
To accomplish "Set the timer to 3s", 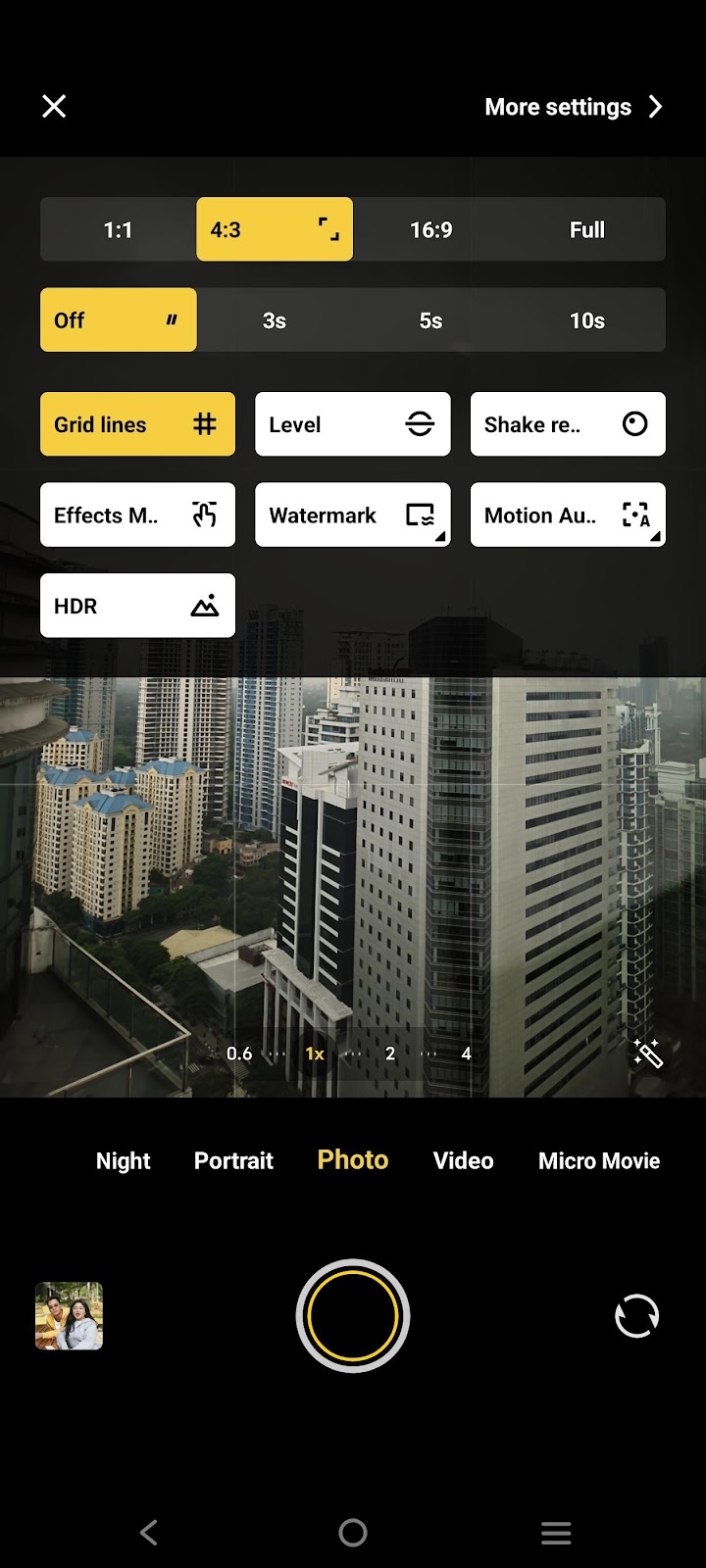I will [275, 320].
